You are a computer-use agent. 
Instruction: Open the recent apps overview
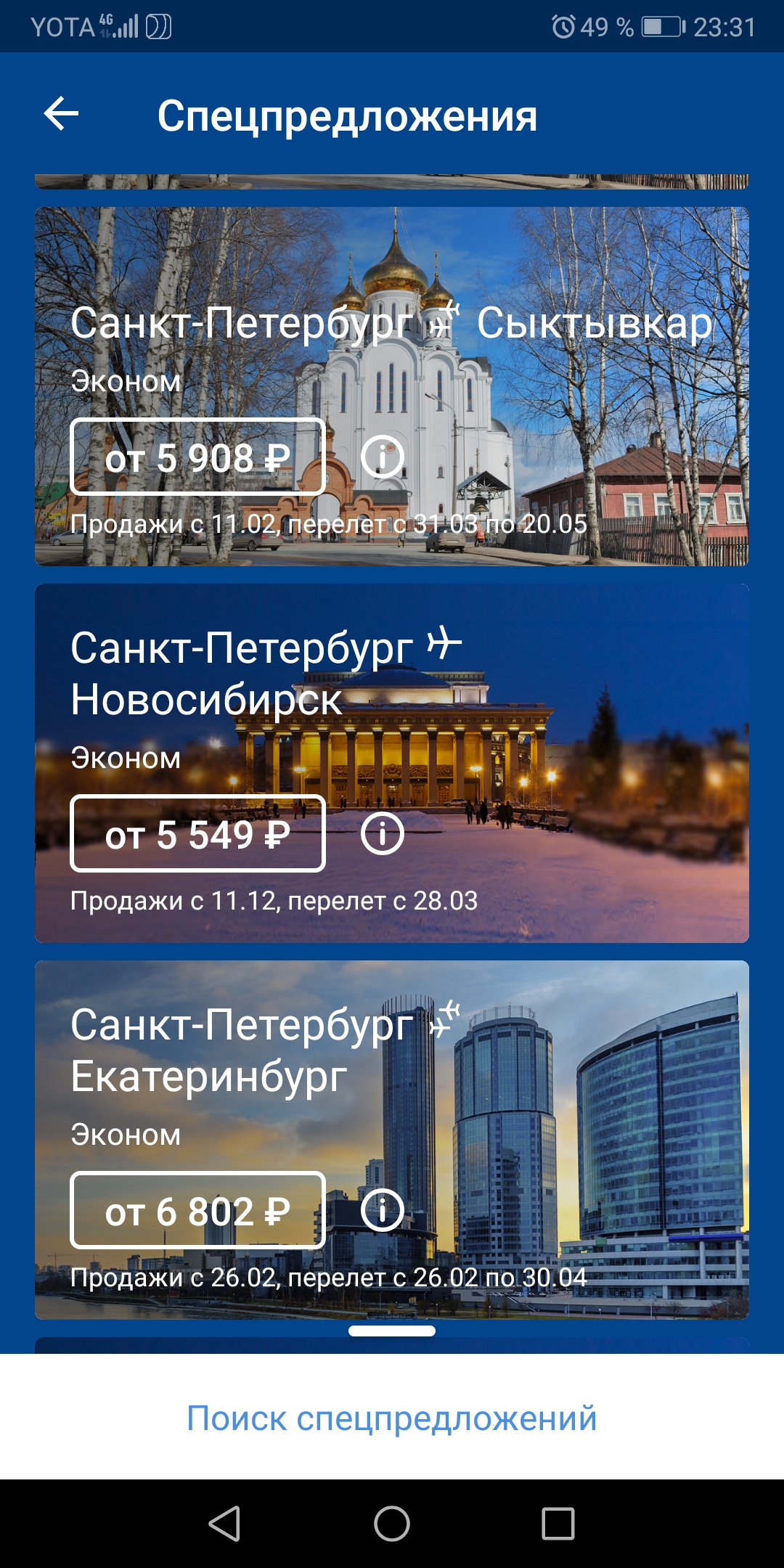tap(558, 1523)
